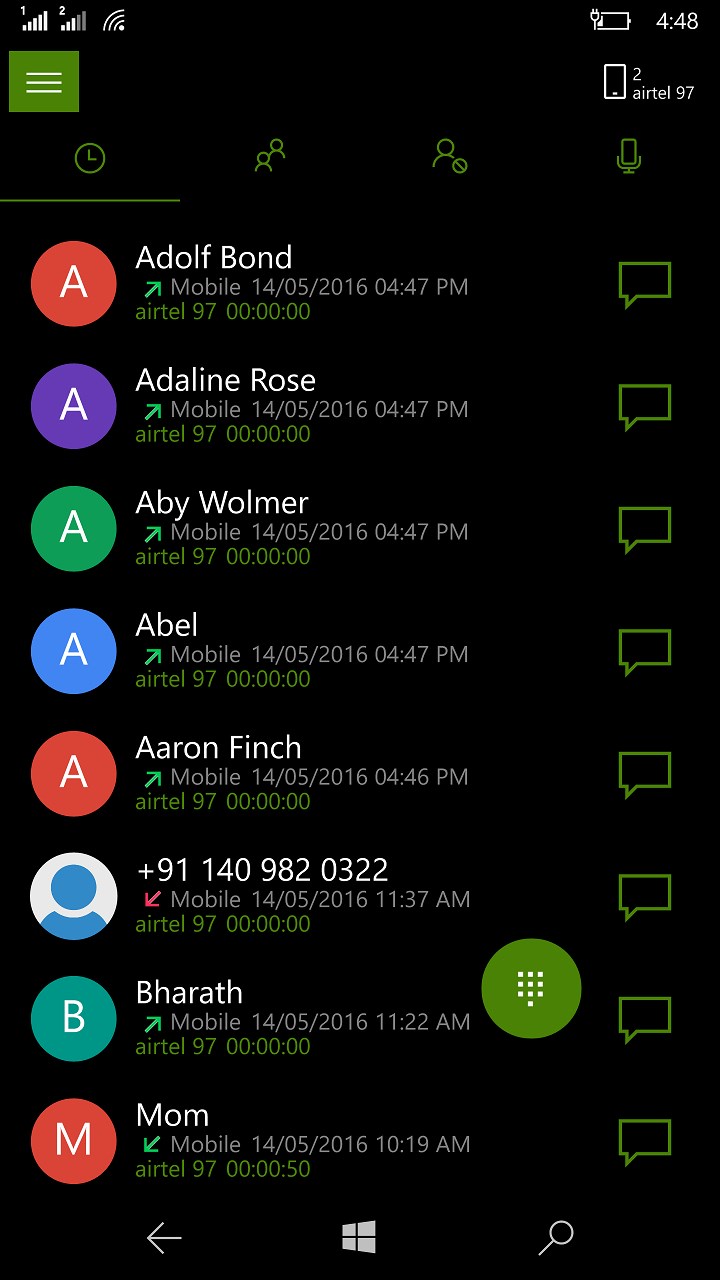Select the airtel 97 SIM indicator
The image size is (720, 1280).
(x=648, y=83)
